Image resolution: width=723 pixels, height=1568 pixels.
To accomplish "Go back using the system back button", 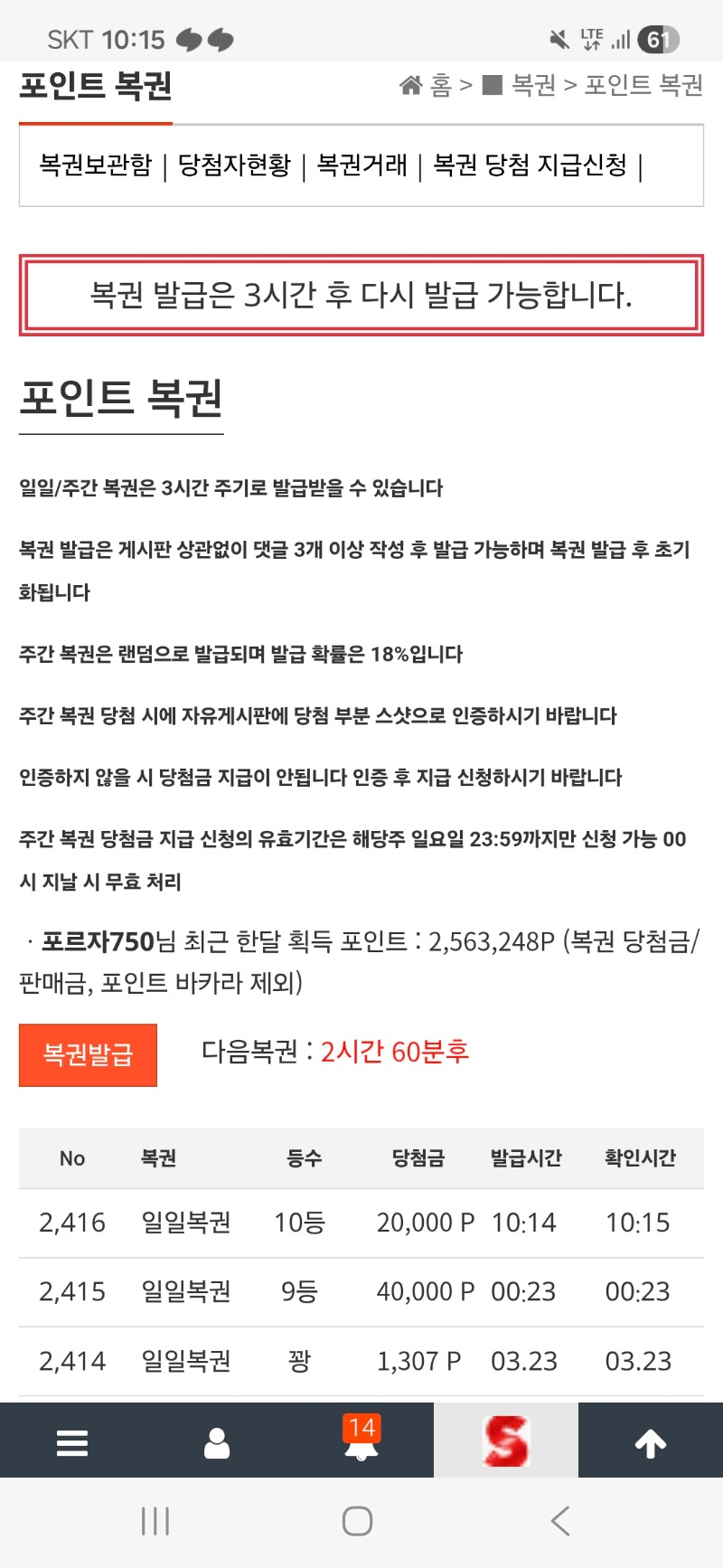I will pyautogui.click(x=560, y=1521).
